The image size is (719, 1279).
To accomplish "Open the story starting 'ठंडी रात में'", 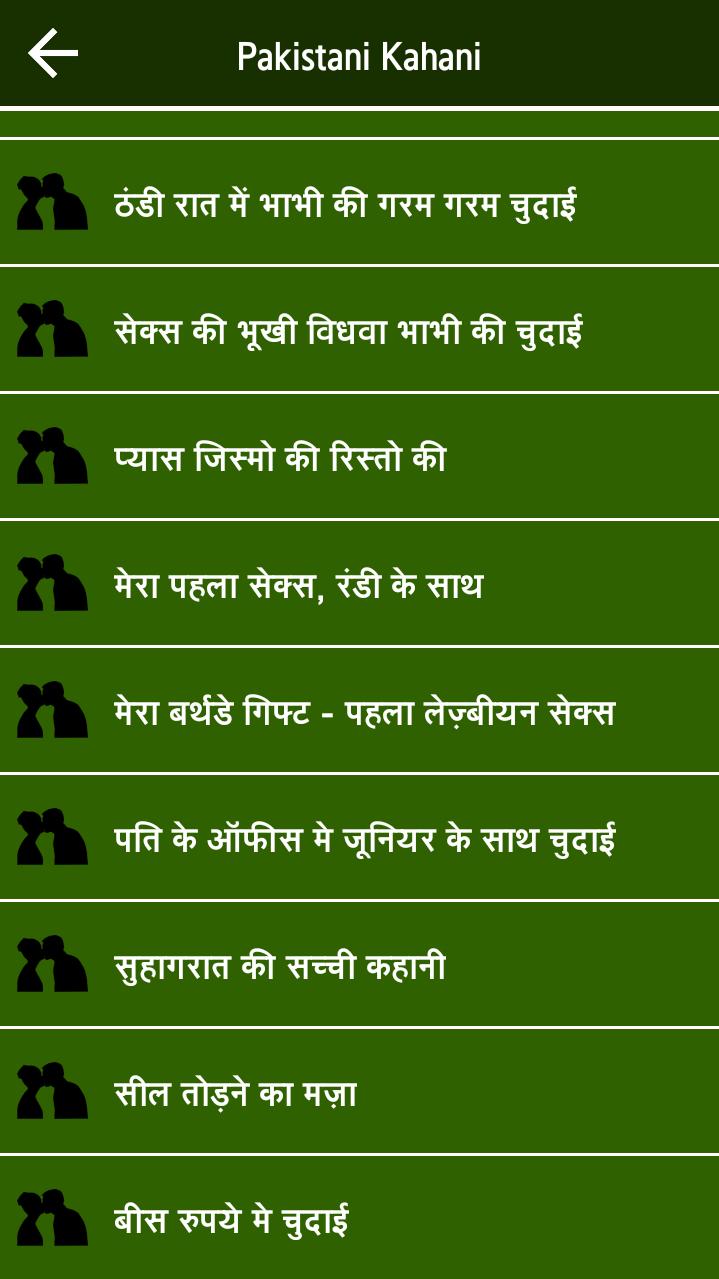I will (x=345, y=204).
